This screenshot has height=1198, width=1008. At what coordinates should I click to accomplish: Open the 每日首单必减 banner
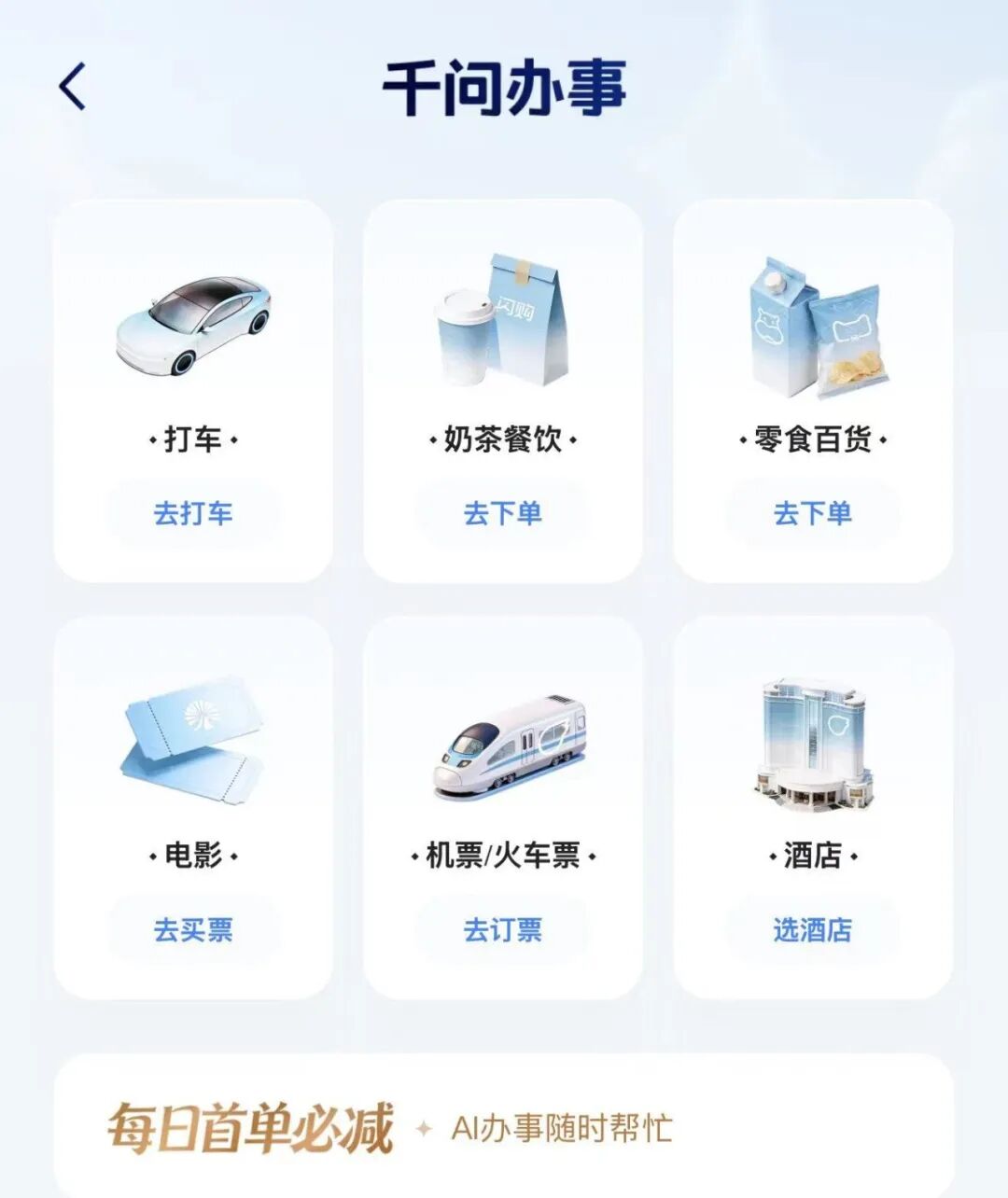coord(503,1127)
